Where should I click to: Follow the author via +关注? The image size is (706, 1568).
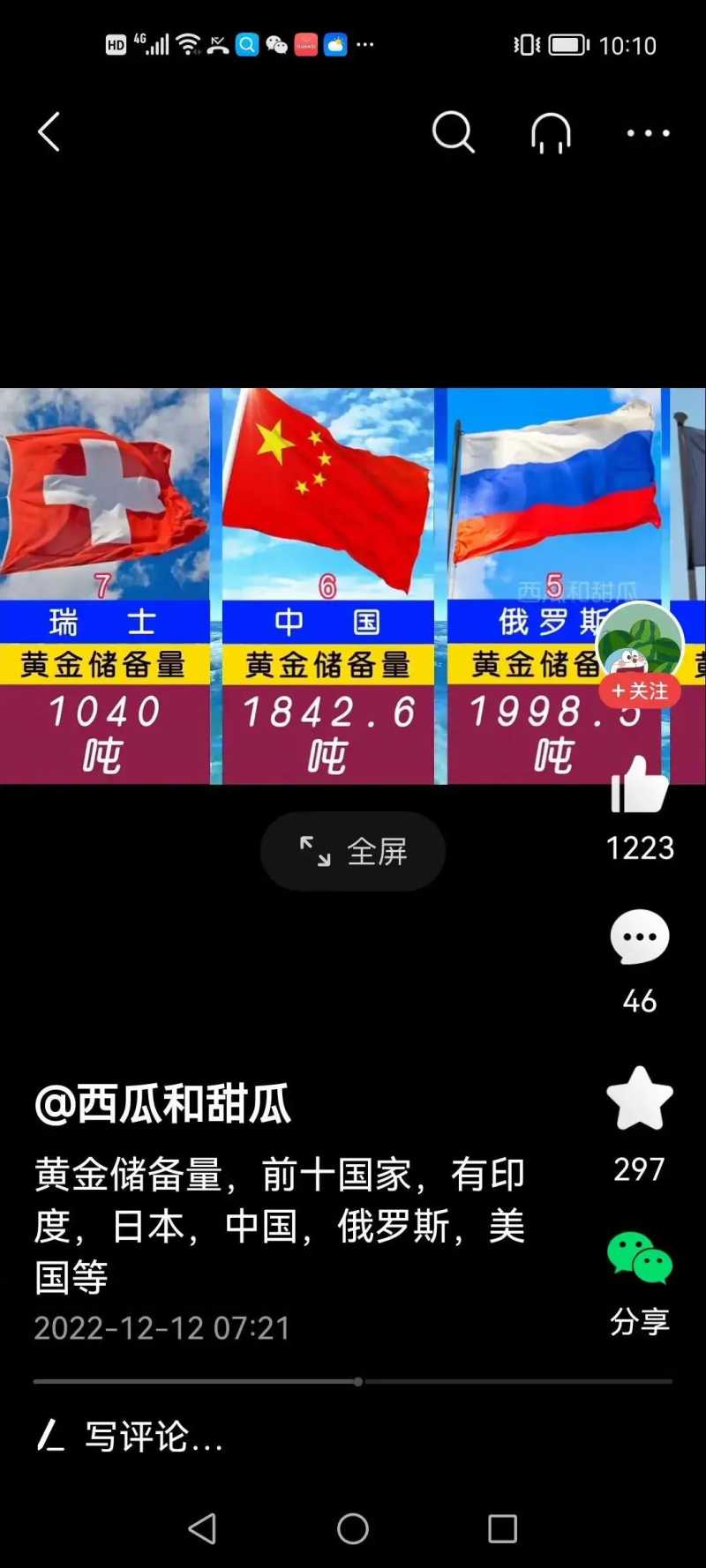pyautogui.click(x=640, y=691)
